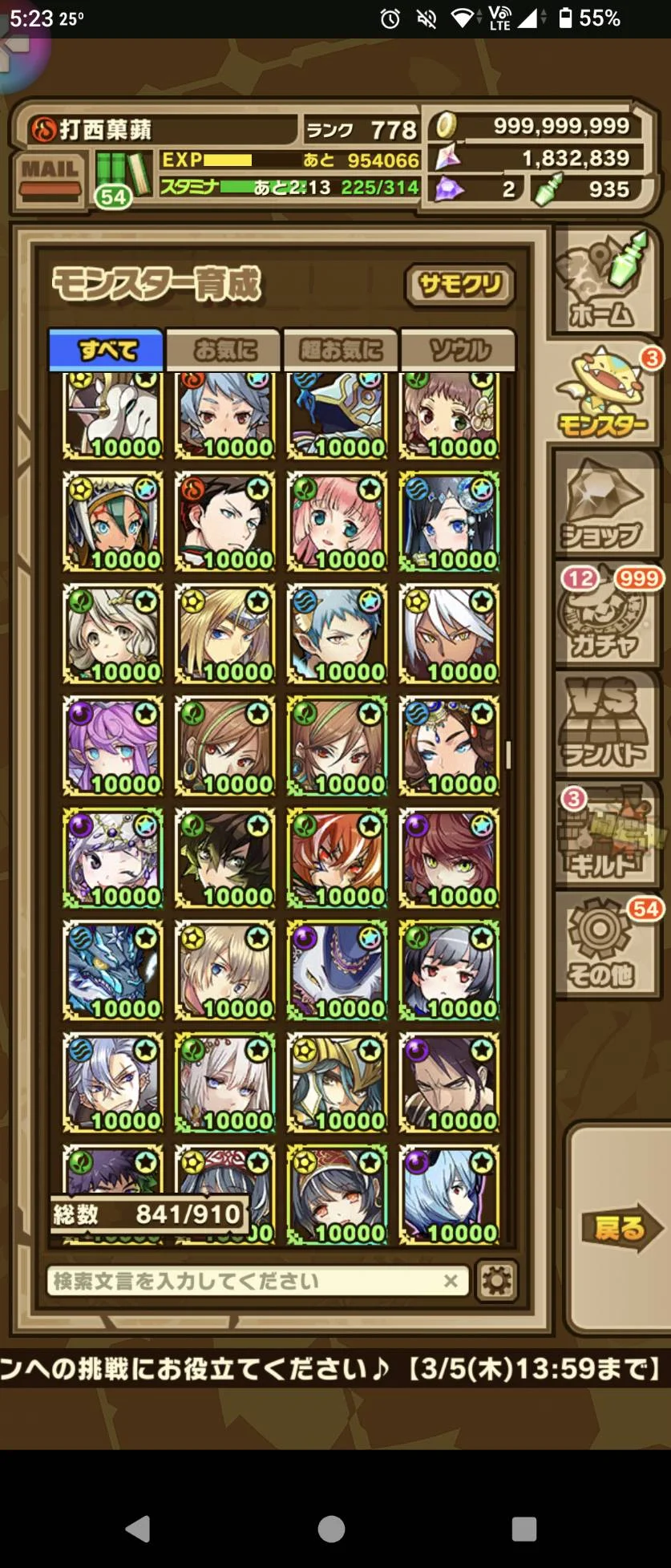Select the blue ice dragon monster

[x=113, y=970]
